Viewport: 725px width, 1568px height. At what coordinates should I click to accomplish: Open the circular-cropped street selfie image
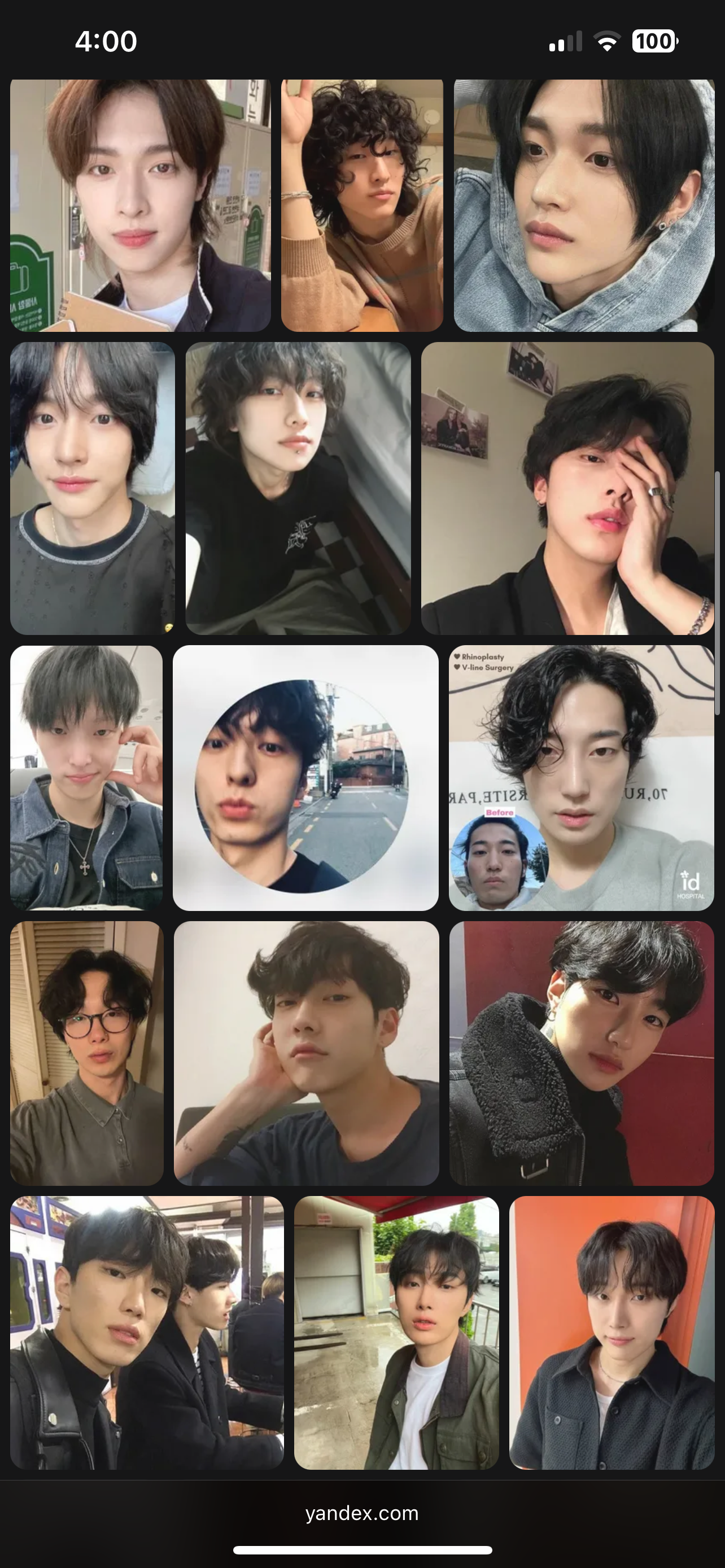[x=305, y=778]
